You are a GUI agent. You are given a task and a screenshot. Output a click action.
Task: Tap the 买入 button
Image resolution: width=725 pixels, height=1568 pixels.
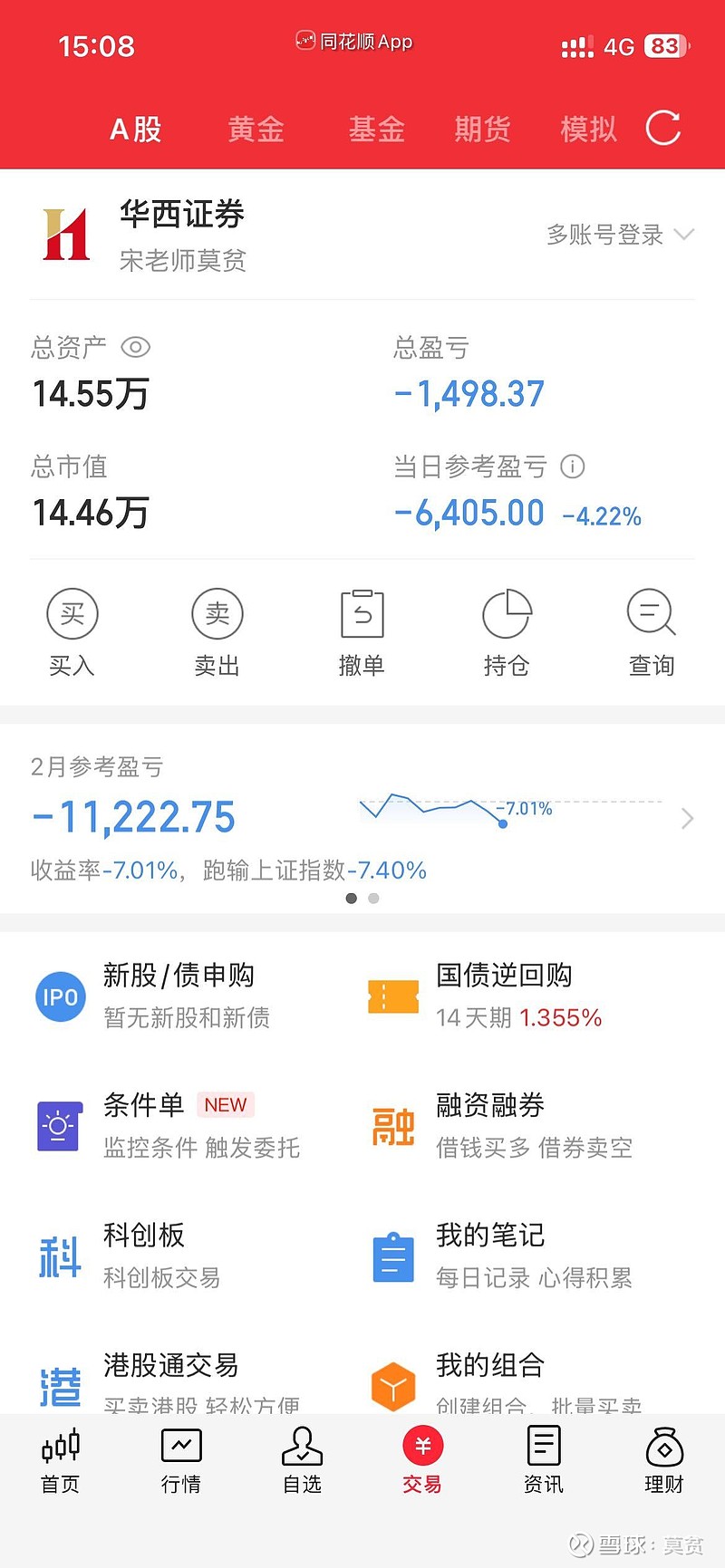[x=72, y=632]
